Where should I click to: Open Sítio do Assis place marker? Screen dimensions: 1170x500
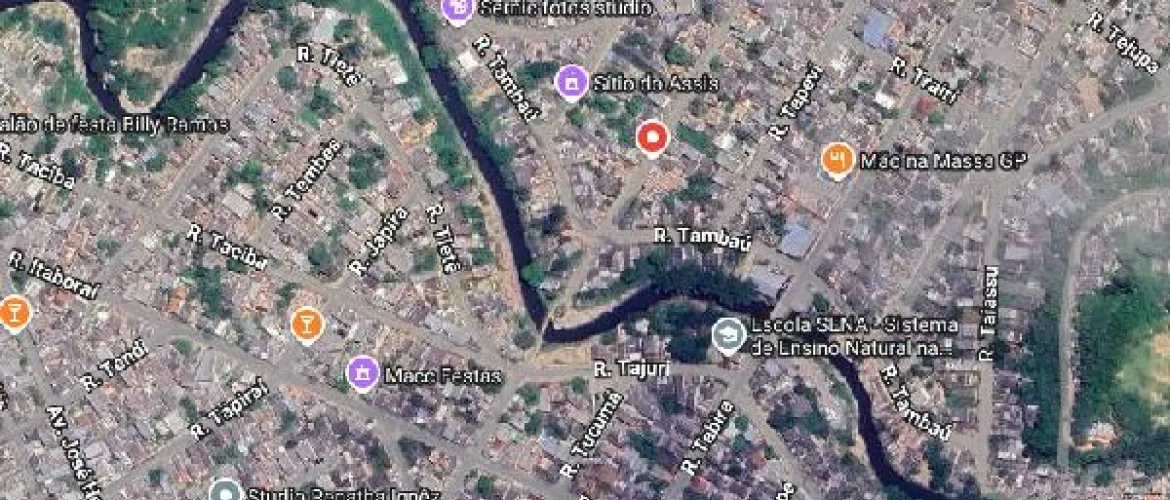point(571,82)
